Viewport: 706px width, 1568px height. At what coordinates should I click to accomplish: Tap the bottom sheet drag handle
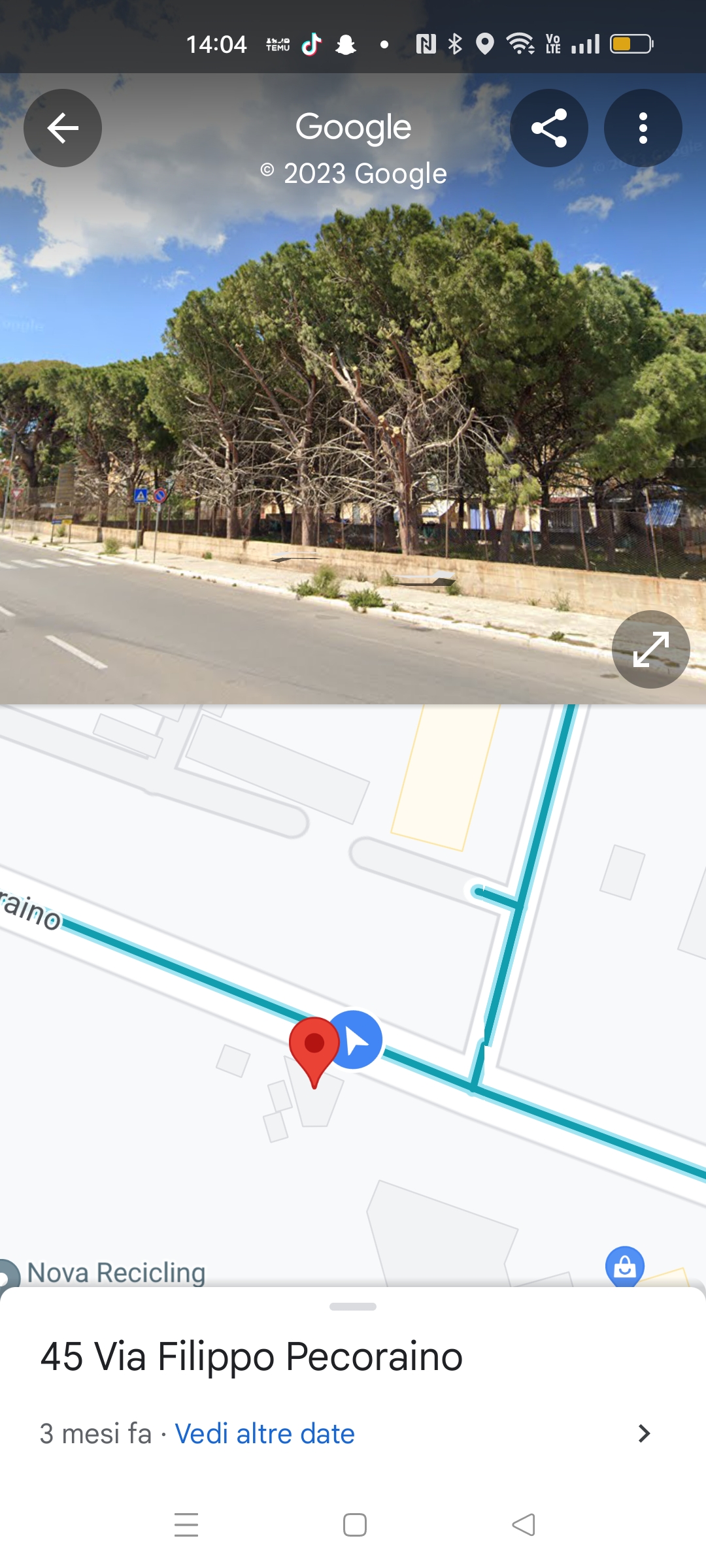(x=353, y=1307)
